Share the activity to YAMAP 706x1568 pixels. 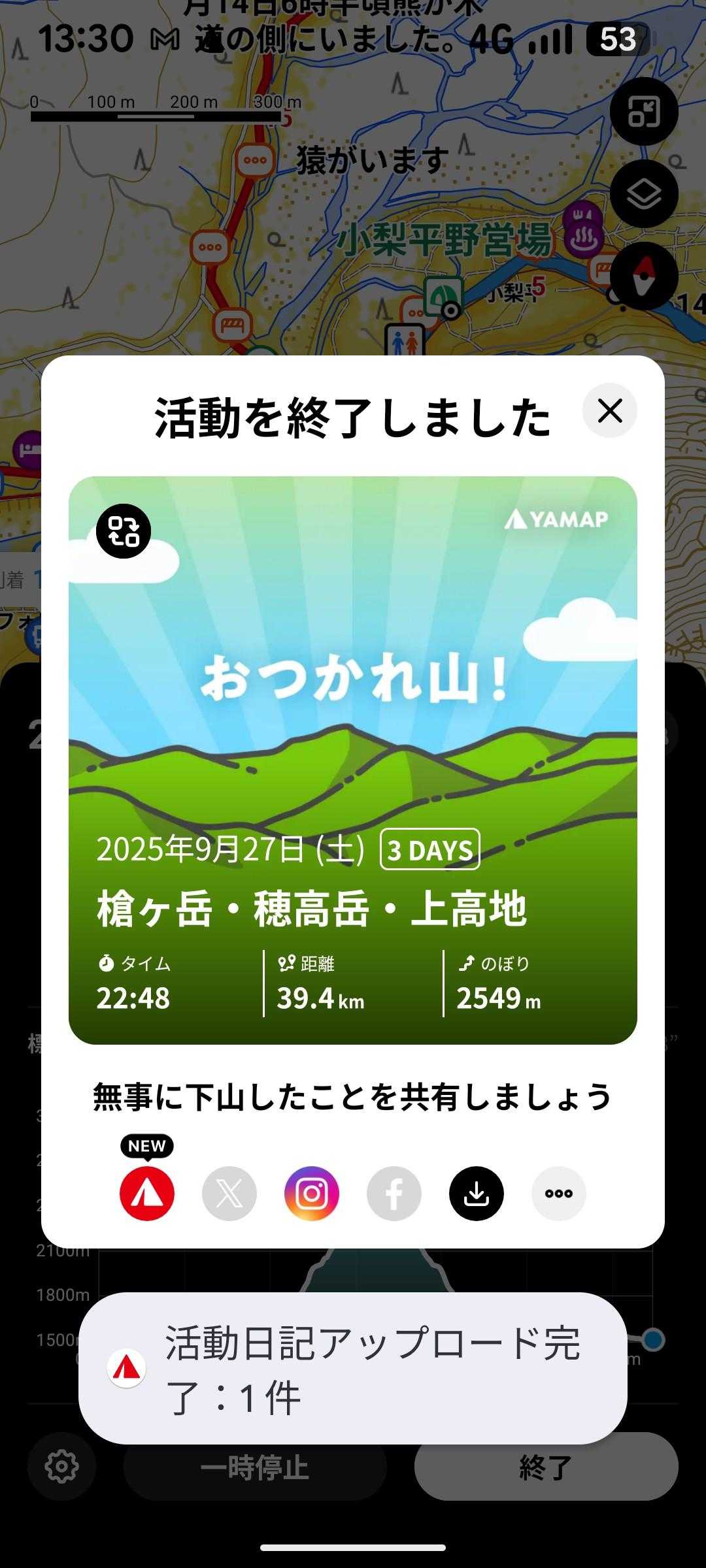click(x=147, y=1194)
